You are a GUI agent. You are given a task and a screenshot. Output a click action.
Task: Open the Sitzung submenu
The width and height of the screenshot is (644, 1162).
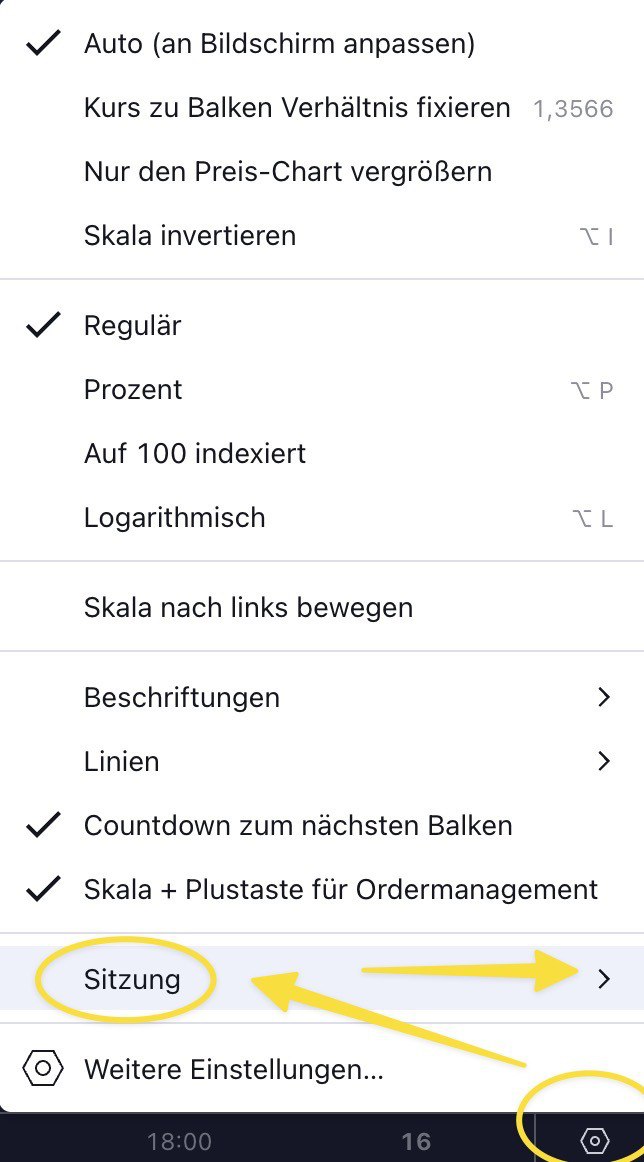click(133, 979)
